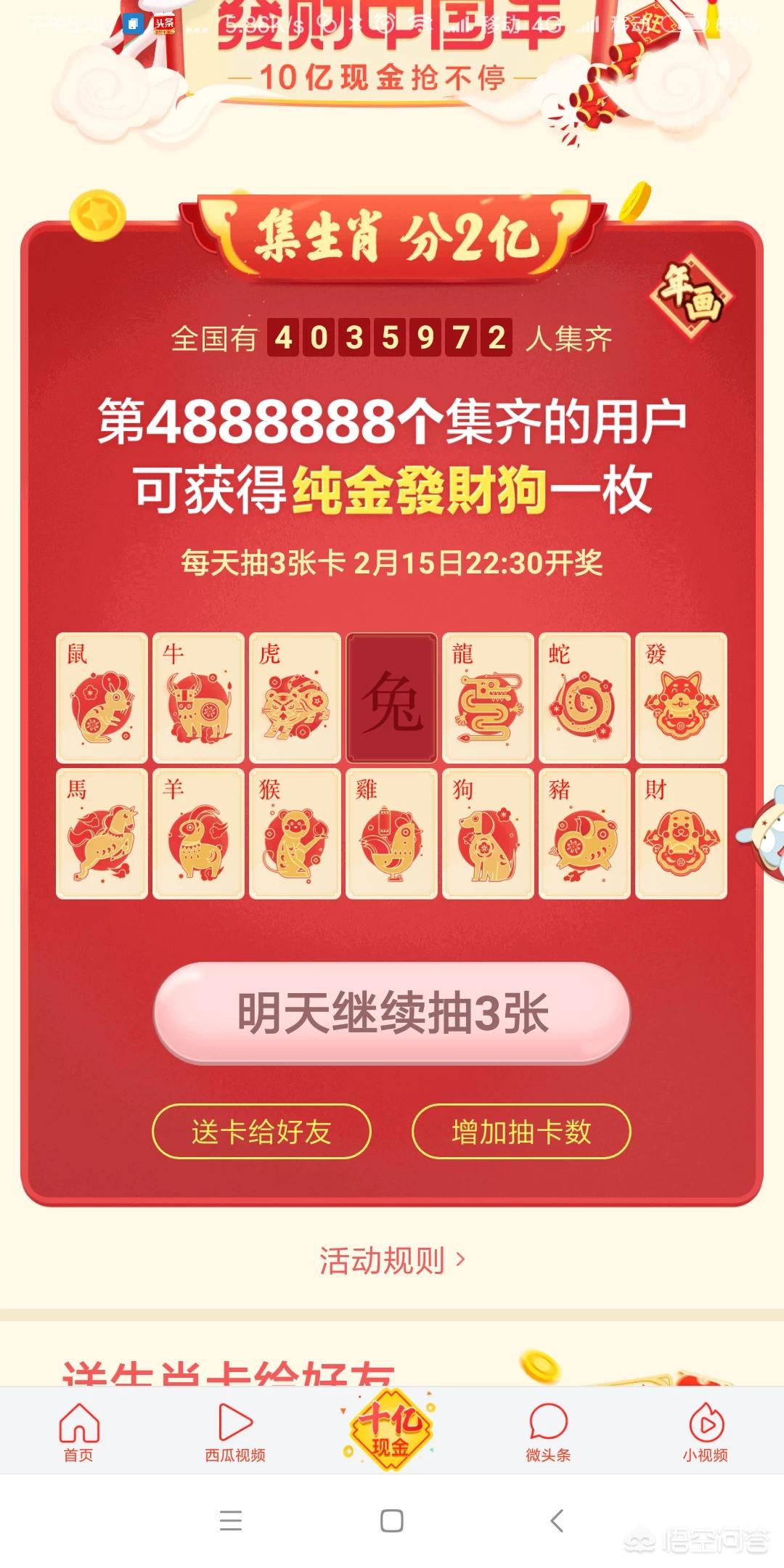The height and width of the screenshot is (1568, 784).
Task: Switch to the 首页 tab
Action: [x=78, y=1432]
